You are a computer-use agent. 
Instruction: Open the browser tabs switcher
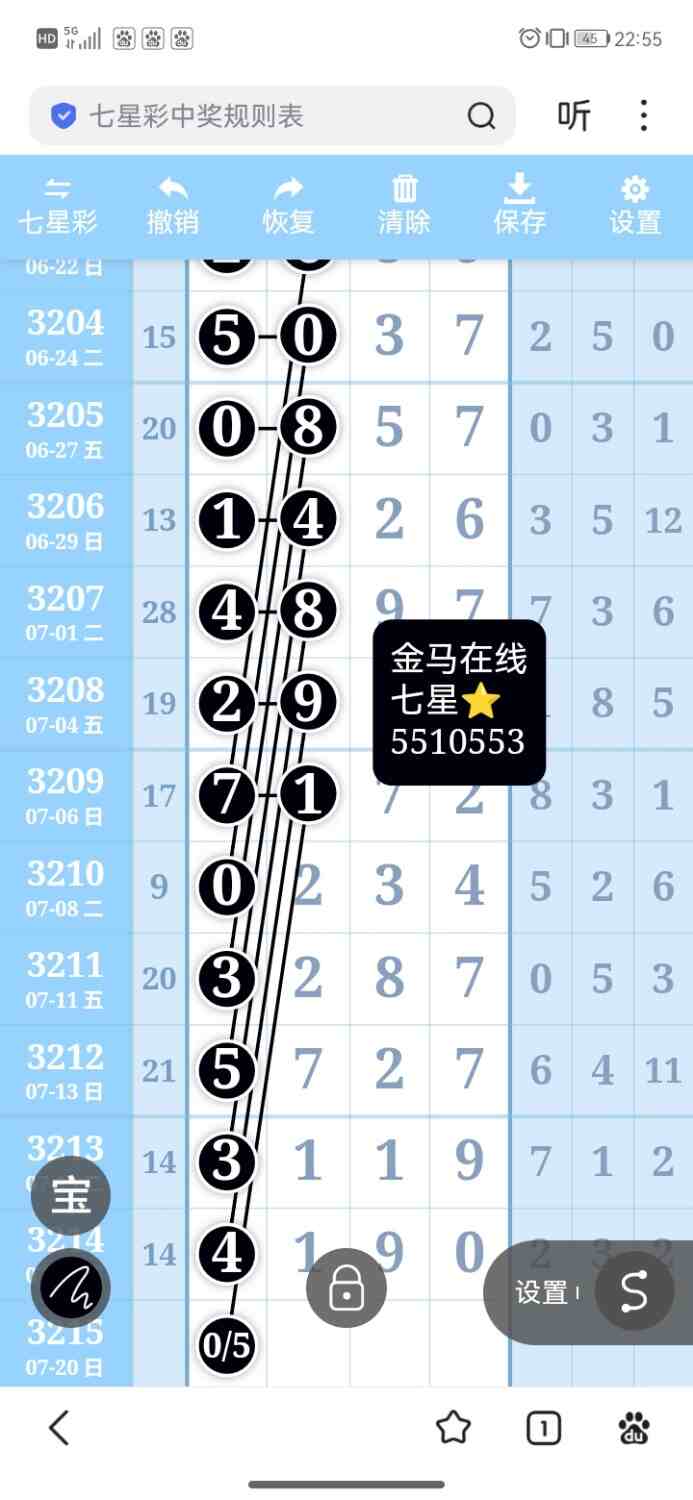pyautogui.click(x=543, y=1428)
